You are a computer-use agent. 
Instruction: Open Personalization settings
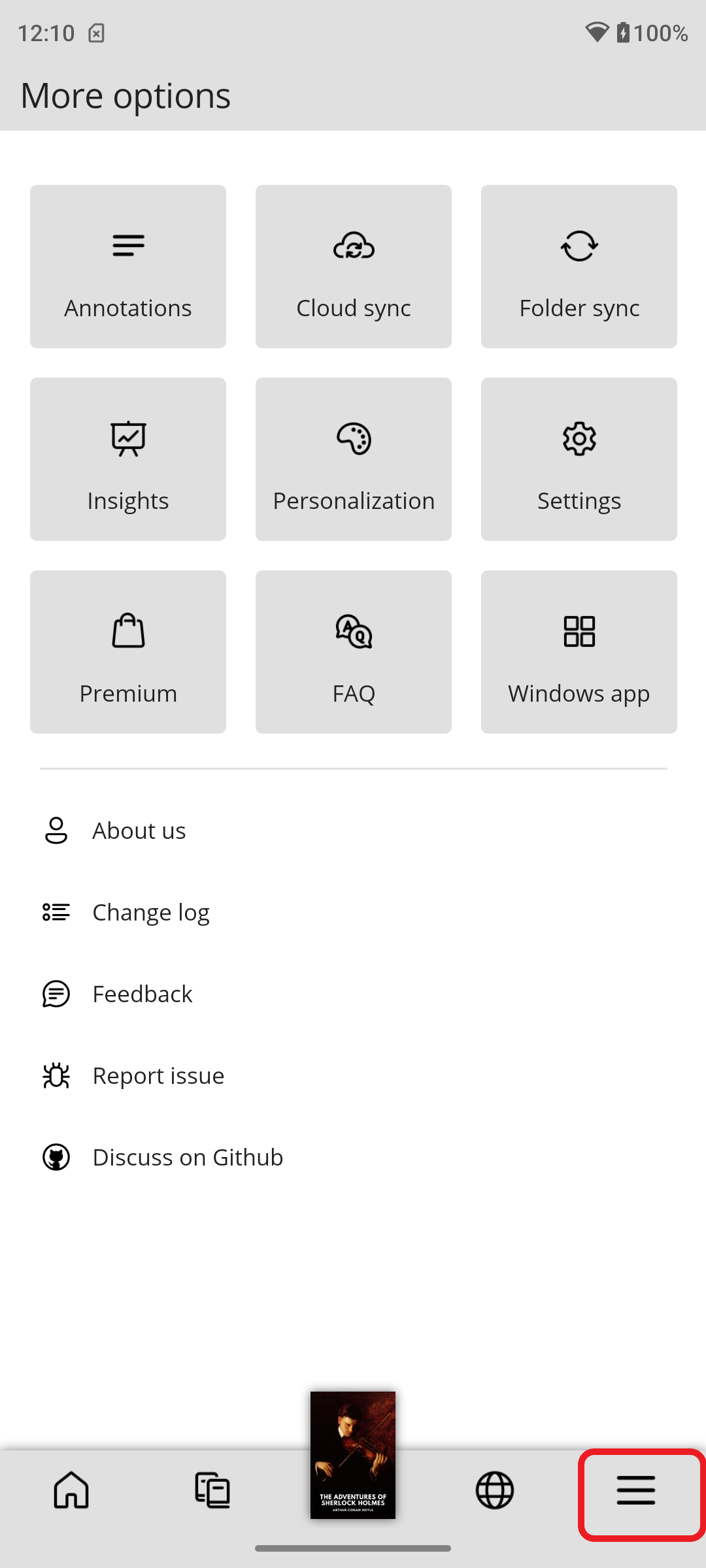(354, 459)
